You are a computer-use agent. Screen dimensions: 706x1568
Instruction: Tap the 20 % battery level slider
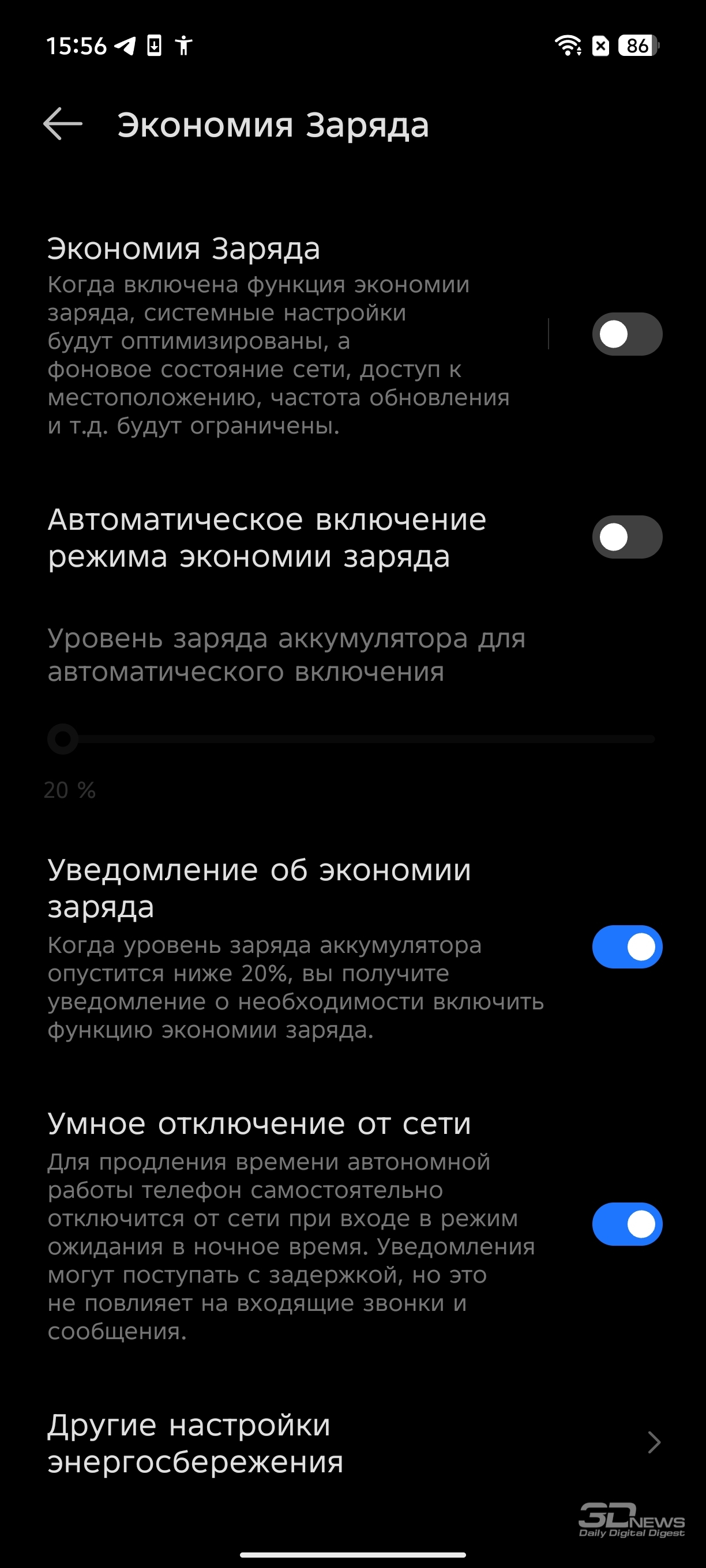[x=351, y=739]
